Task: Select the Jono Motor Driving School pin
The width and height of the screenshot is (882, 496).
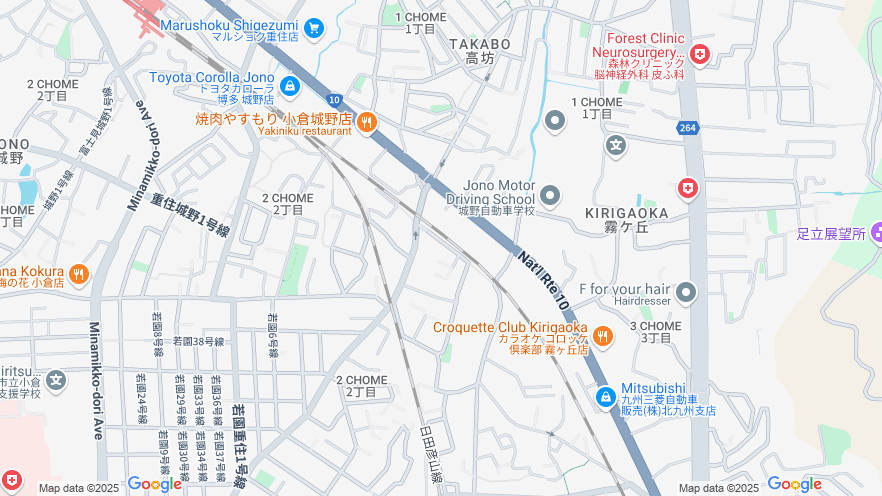Action: pos(551,192)
